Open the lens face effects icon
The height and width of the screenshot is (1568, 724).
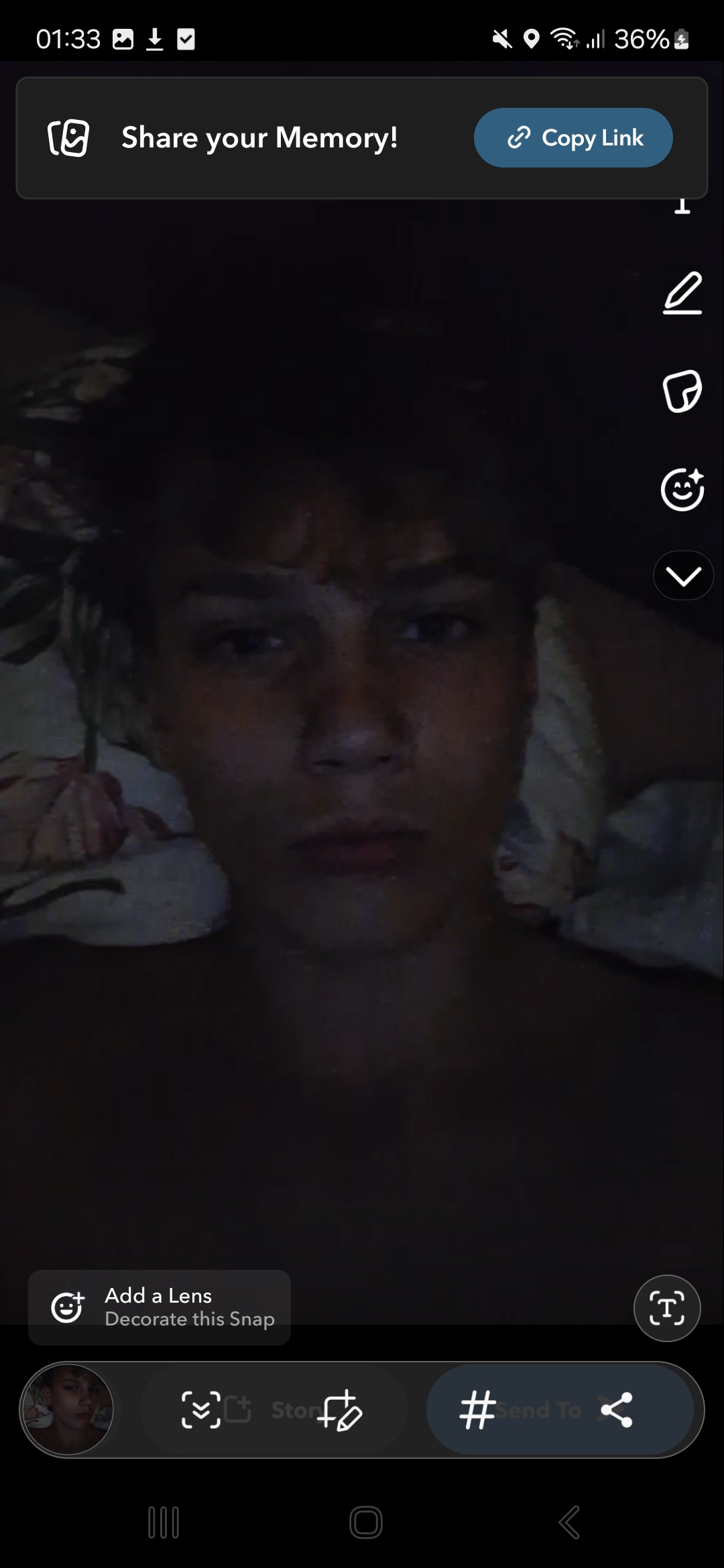(x=682, y=489)
